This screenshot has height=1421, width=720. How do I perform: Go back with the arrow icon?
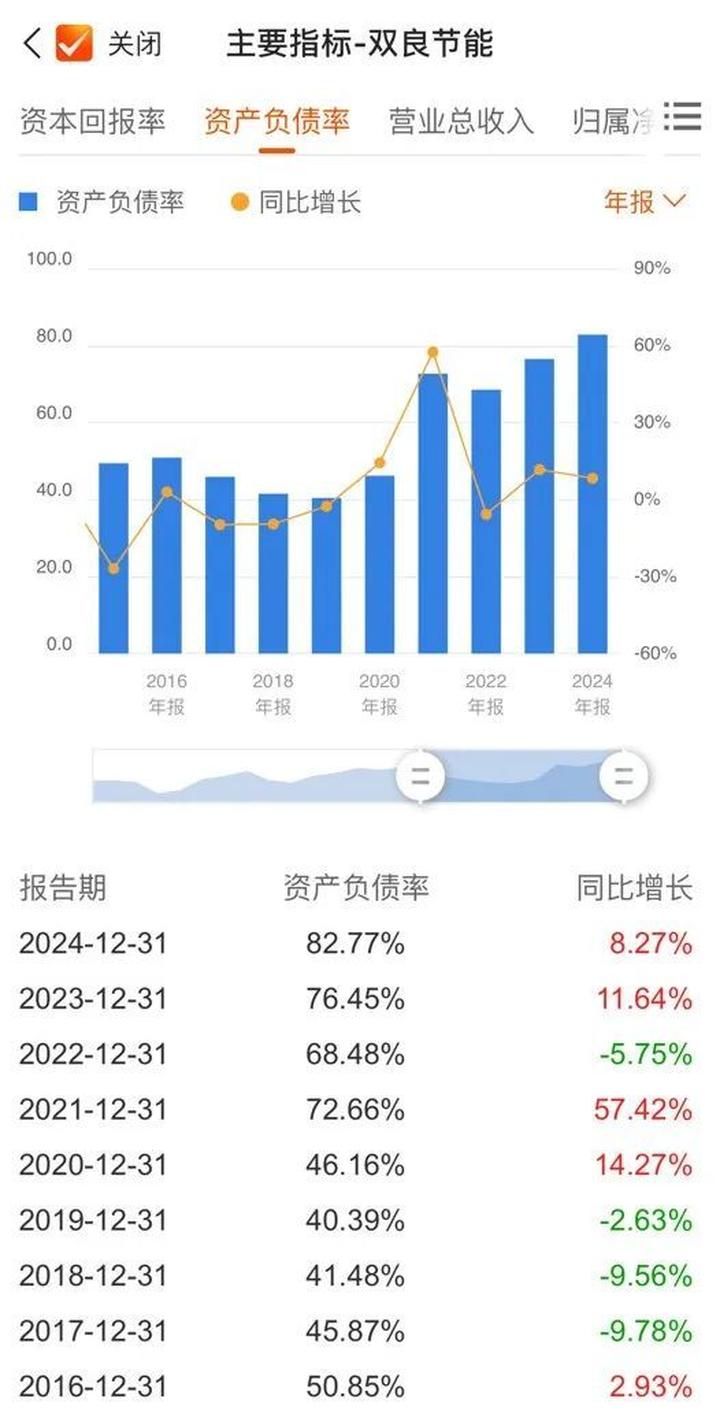pyautogui.click(x=33, y=43)
